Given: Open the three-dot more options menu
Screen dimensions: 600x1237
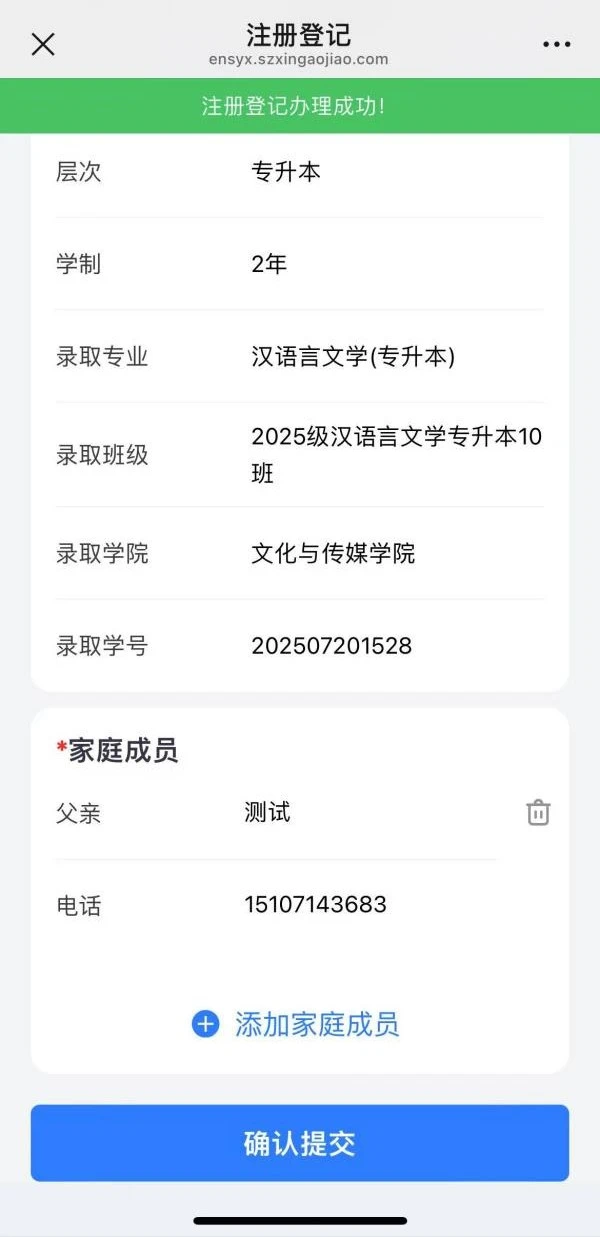Looking at the screenshot, I should (x=556, y=44).
